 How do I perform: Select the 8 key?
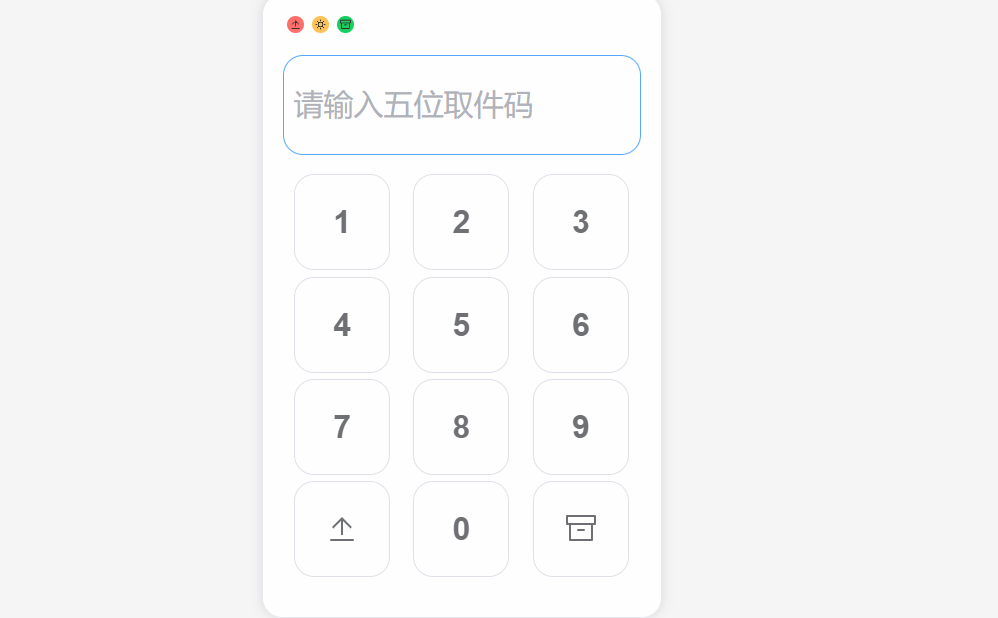tap(461, 427)
